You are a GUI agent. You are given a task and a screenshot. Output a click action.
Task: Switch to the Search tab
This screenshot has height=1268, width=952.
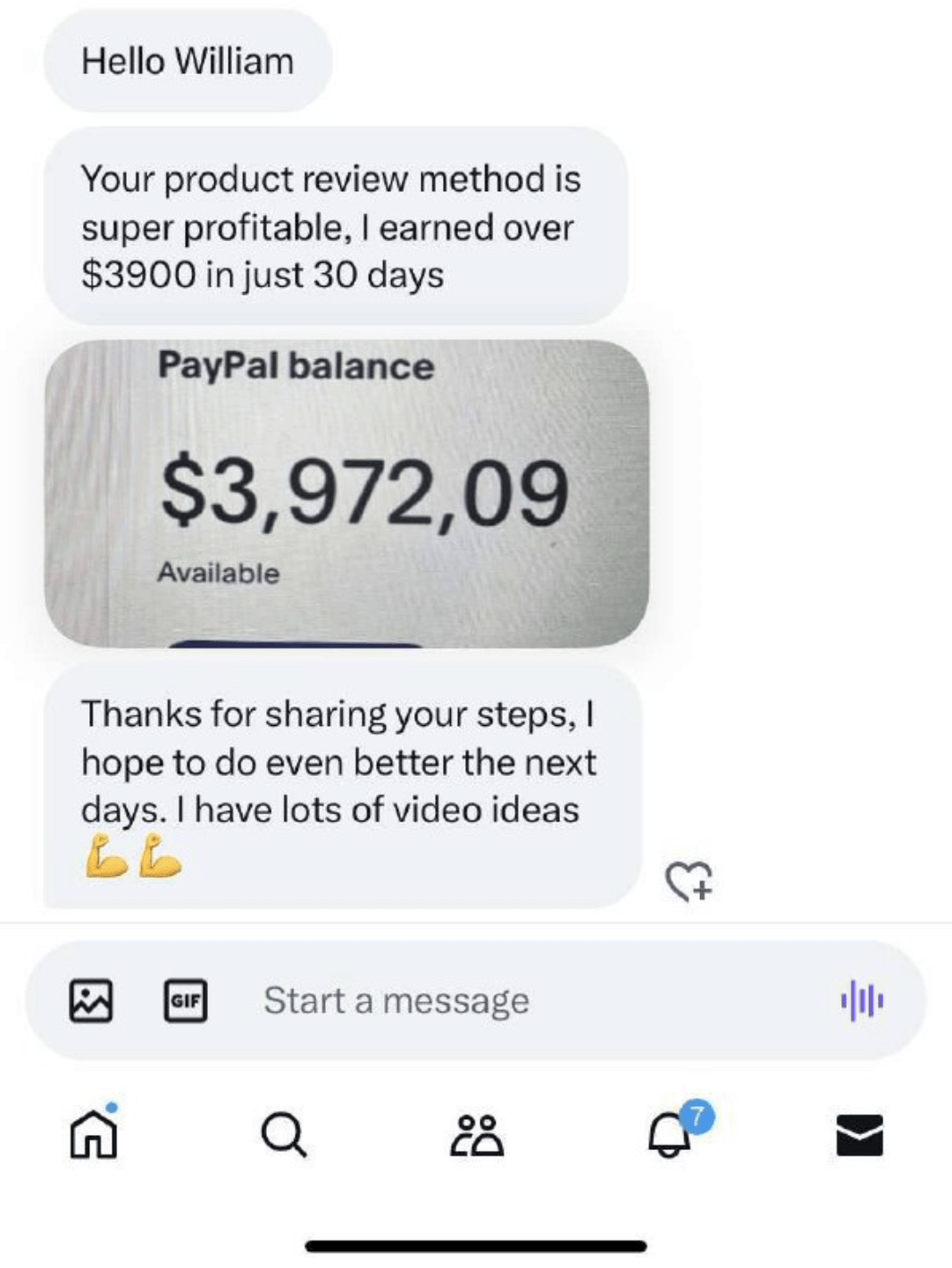(x=284, y=1135)
